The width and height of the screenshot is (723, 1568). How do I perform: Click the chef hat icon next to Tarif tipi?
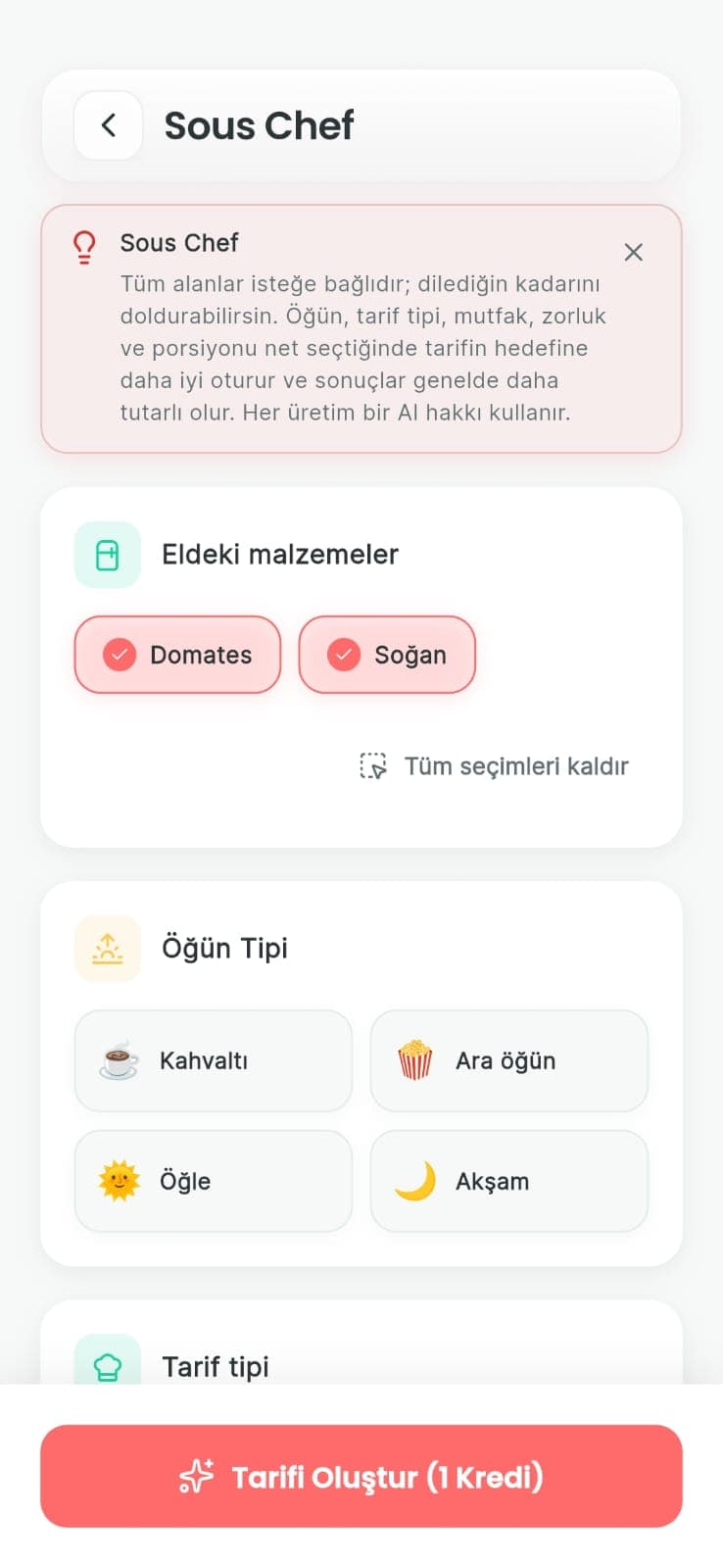[107, 1364]
